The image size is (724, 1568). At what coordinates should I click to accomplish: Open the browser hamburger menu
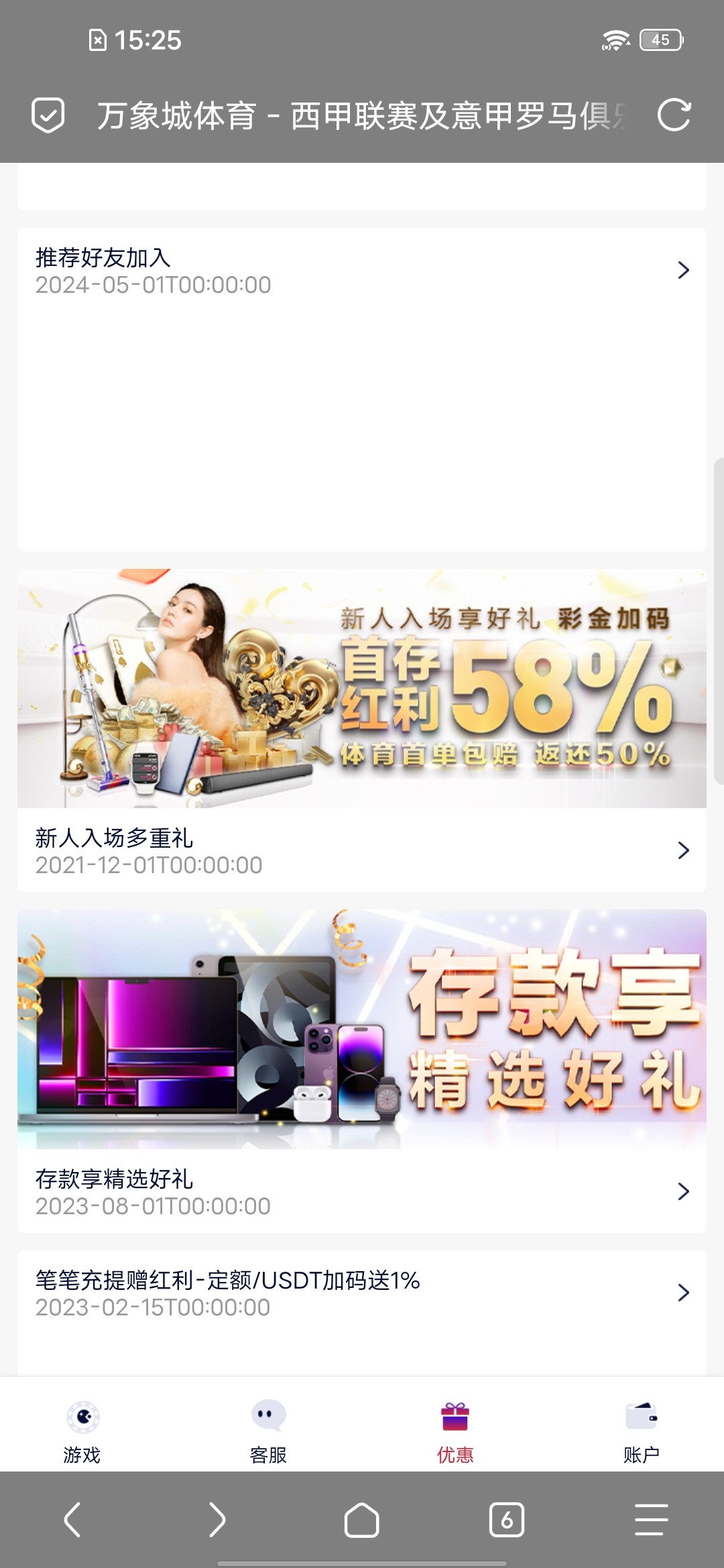[x=652, y=1519]
